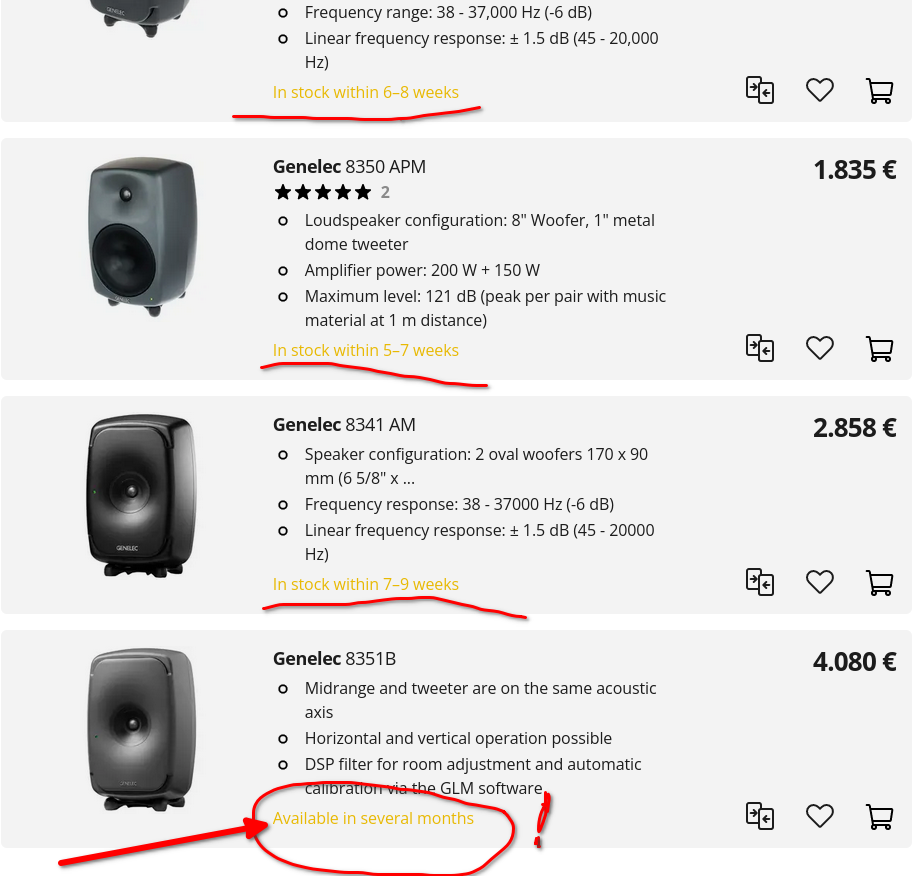Add Genelec 8350 APM to the cart
Viewport: 917px width, 876px height.
(x=879, y=348)
